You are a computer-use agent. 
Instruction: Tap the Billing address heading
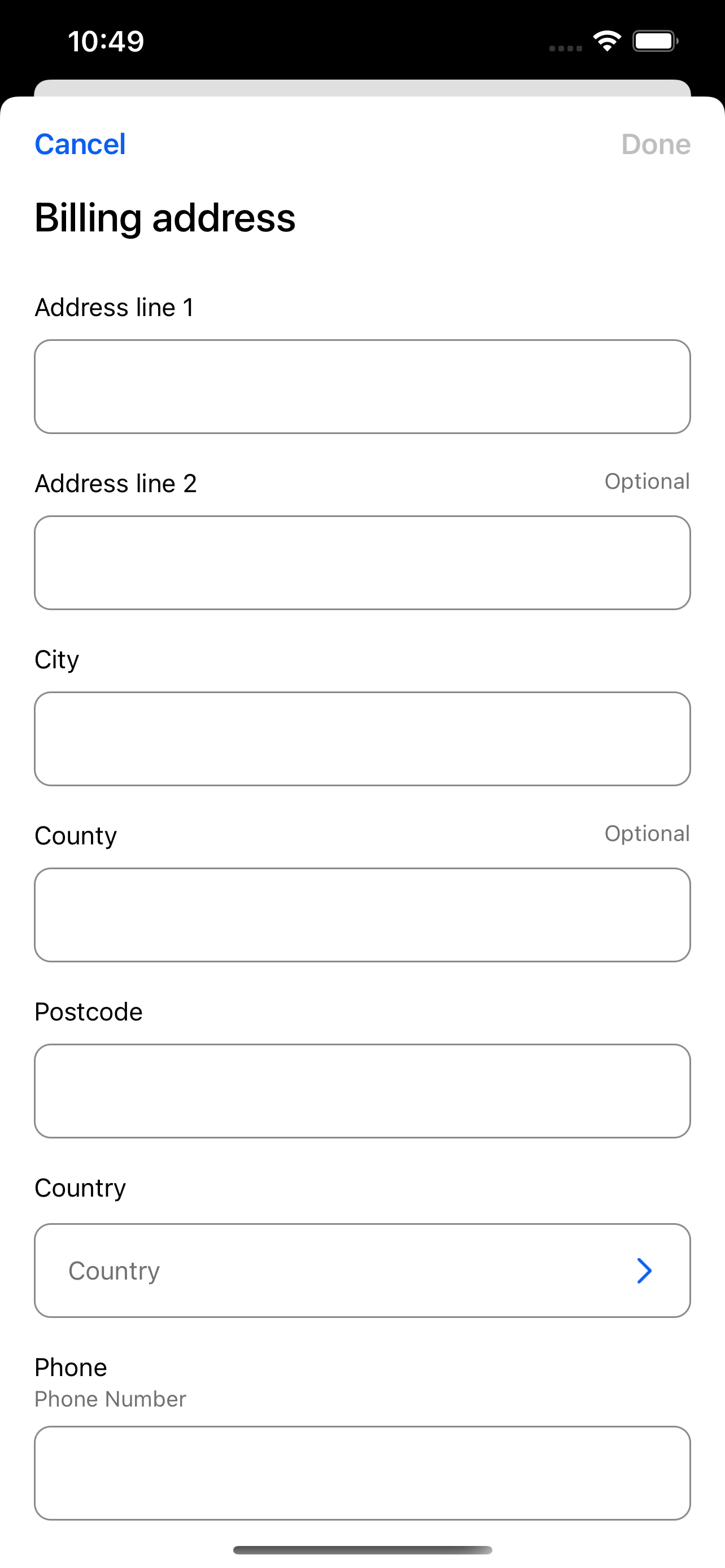(165, 218)
